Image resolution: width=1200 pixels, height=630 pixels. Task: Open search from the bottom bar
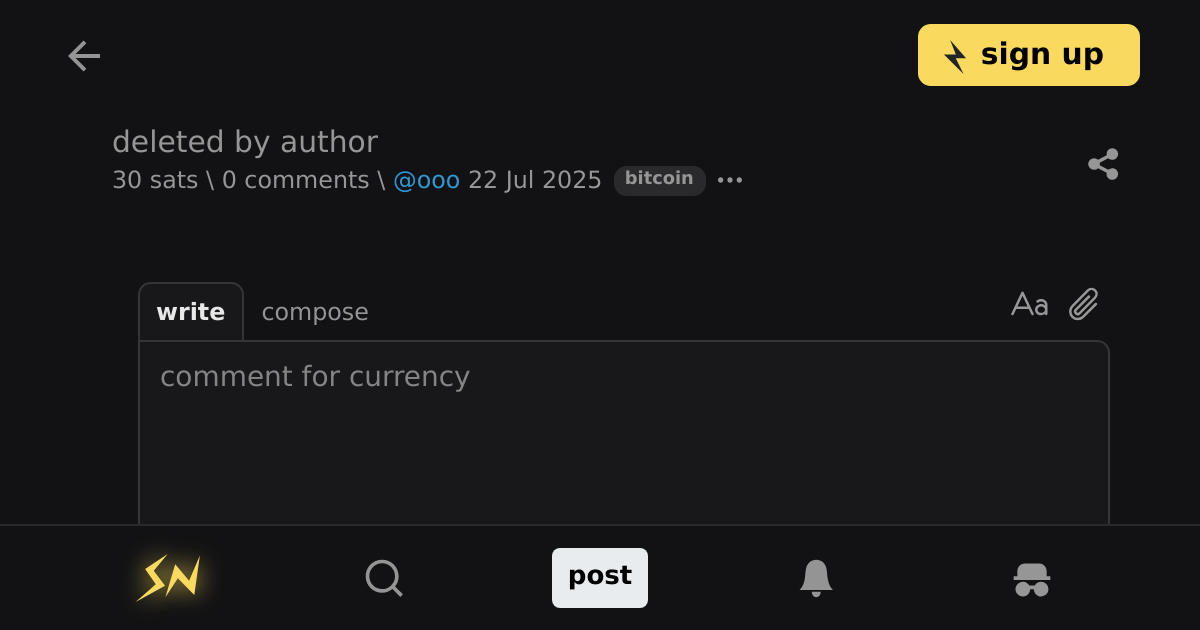(384, 578)
